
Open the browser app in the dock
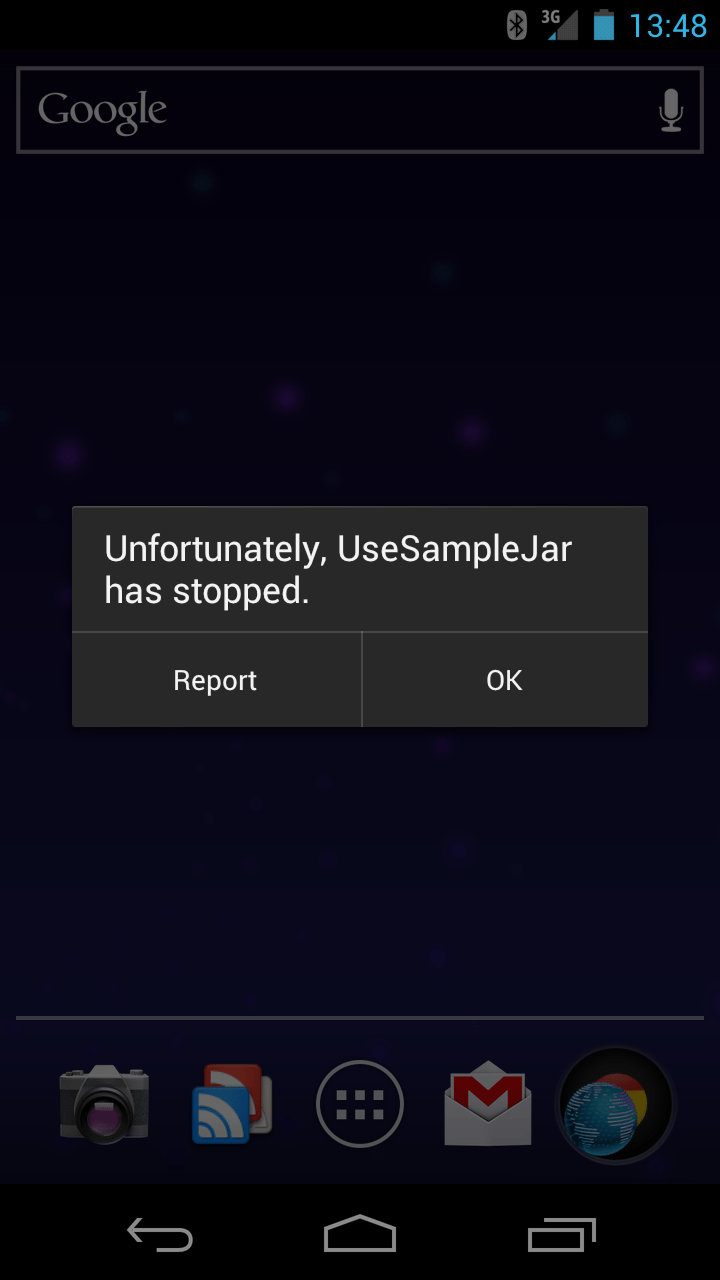click(614, 1104)
